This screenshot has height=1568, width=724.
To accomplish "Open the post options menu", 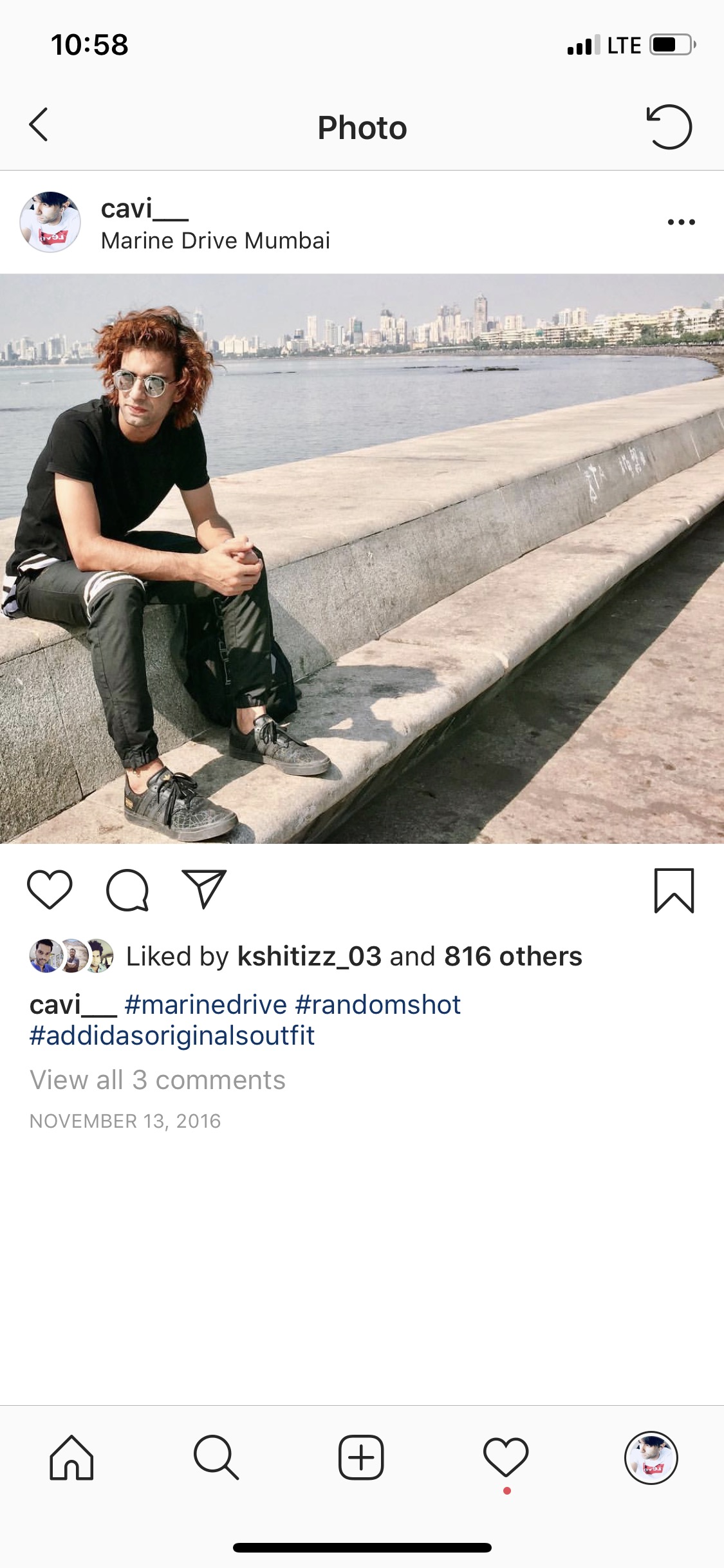I will [x=681, y=222].
